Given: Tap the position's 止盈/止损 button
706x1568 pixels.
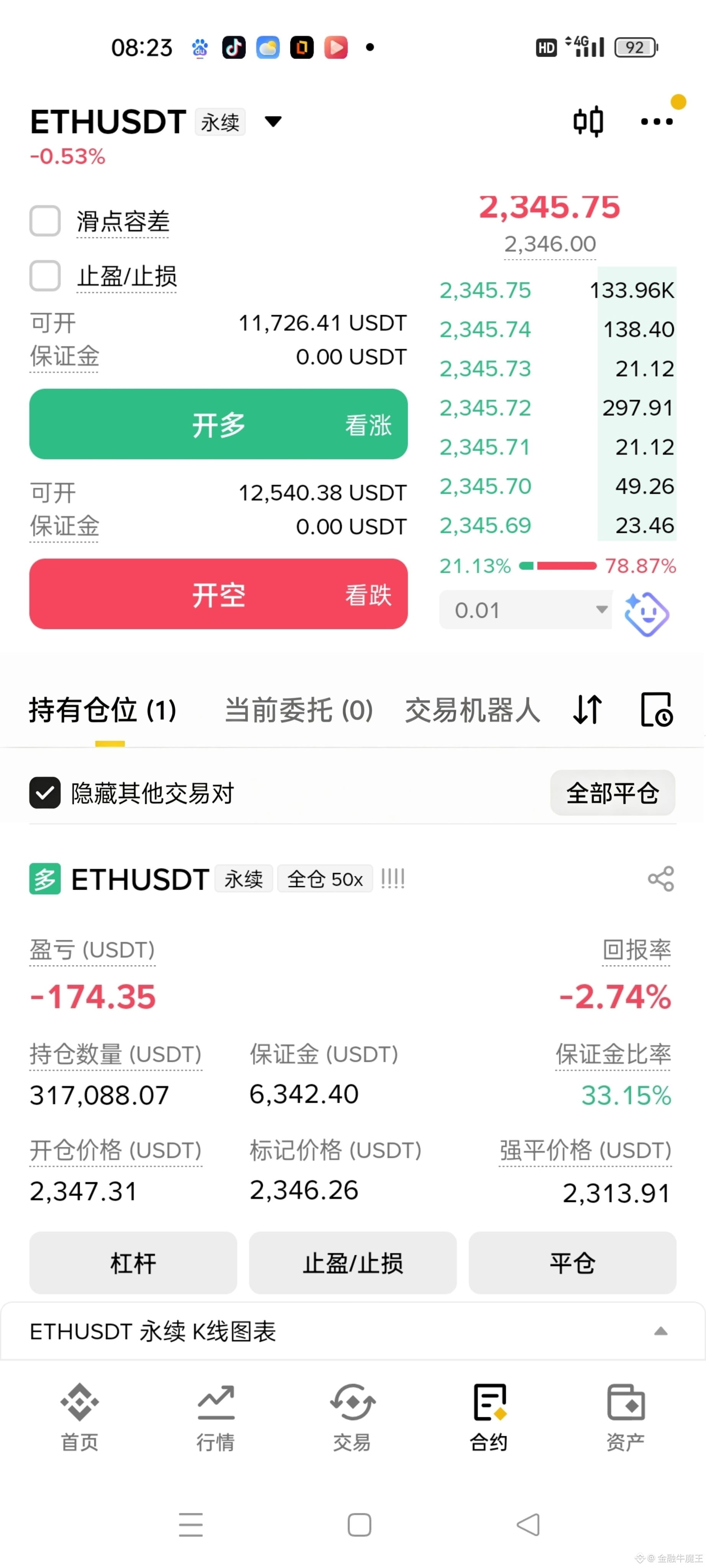Looking at the screenshot, I should 353,1263.
